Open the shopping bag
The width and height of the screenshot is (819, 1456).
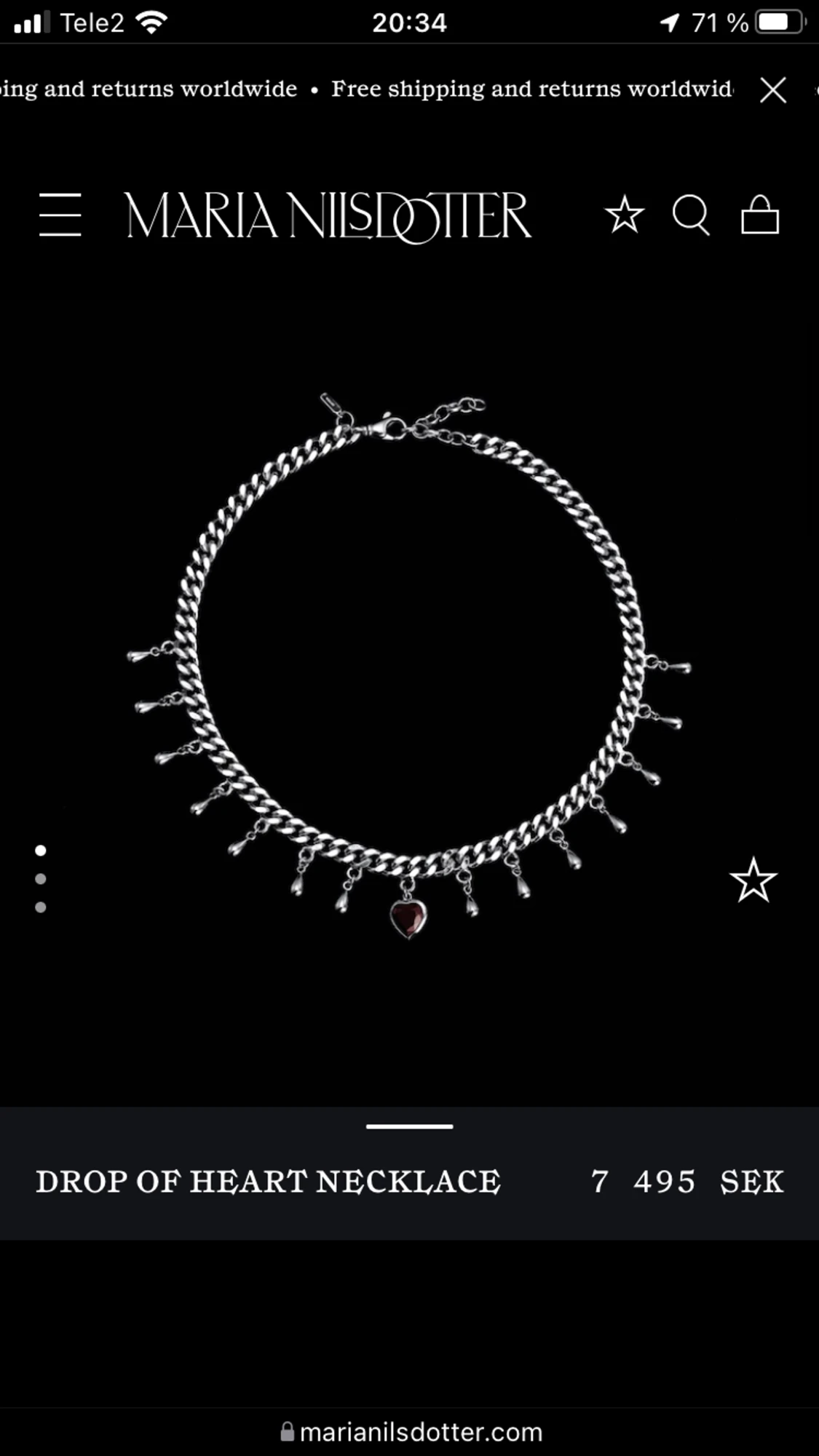[x=760, y=215]
